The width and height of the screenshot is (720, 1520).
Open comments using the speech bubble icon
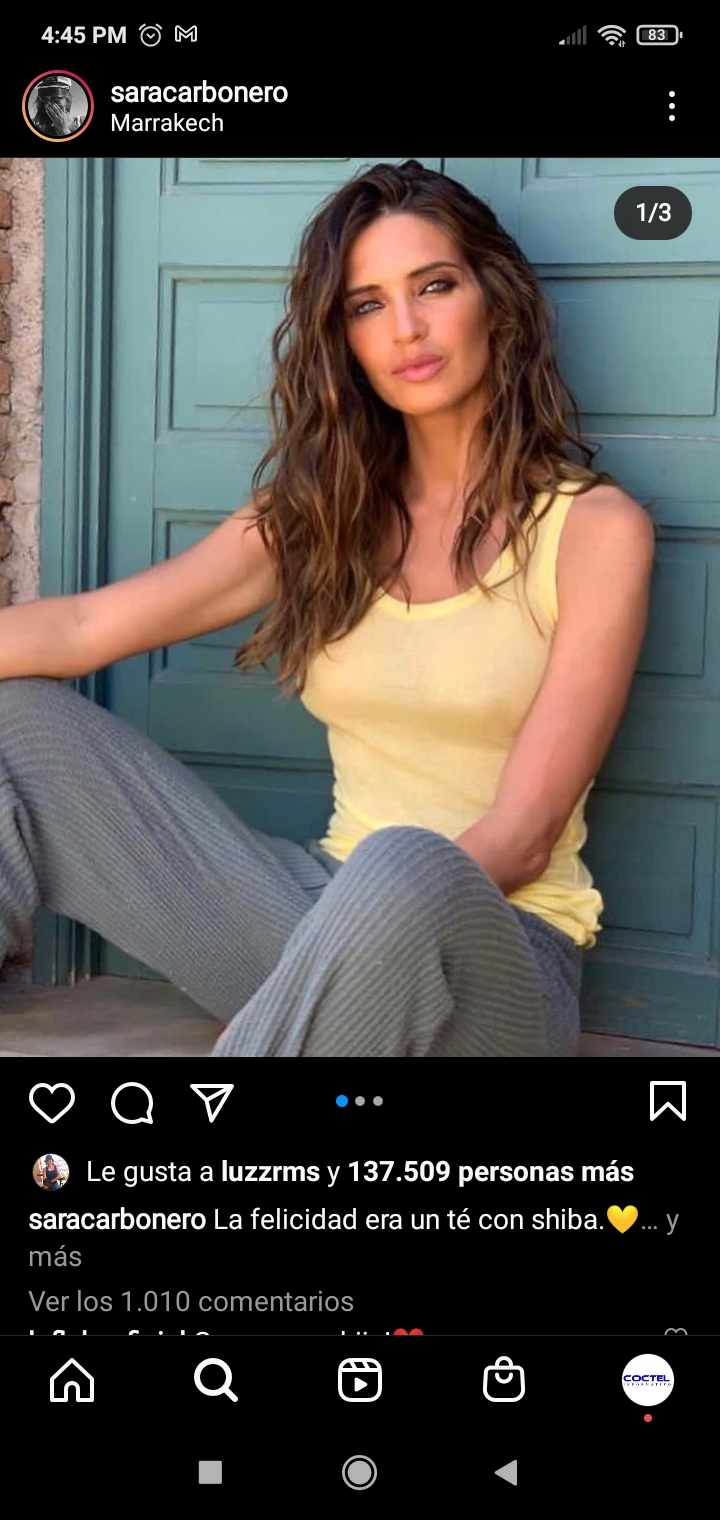(x=132, y=1102)
